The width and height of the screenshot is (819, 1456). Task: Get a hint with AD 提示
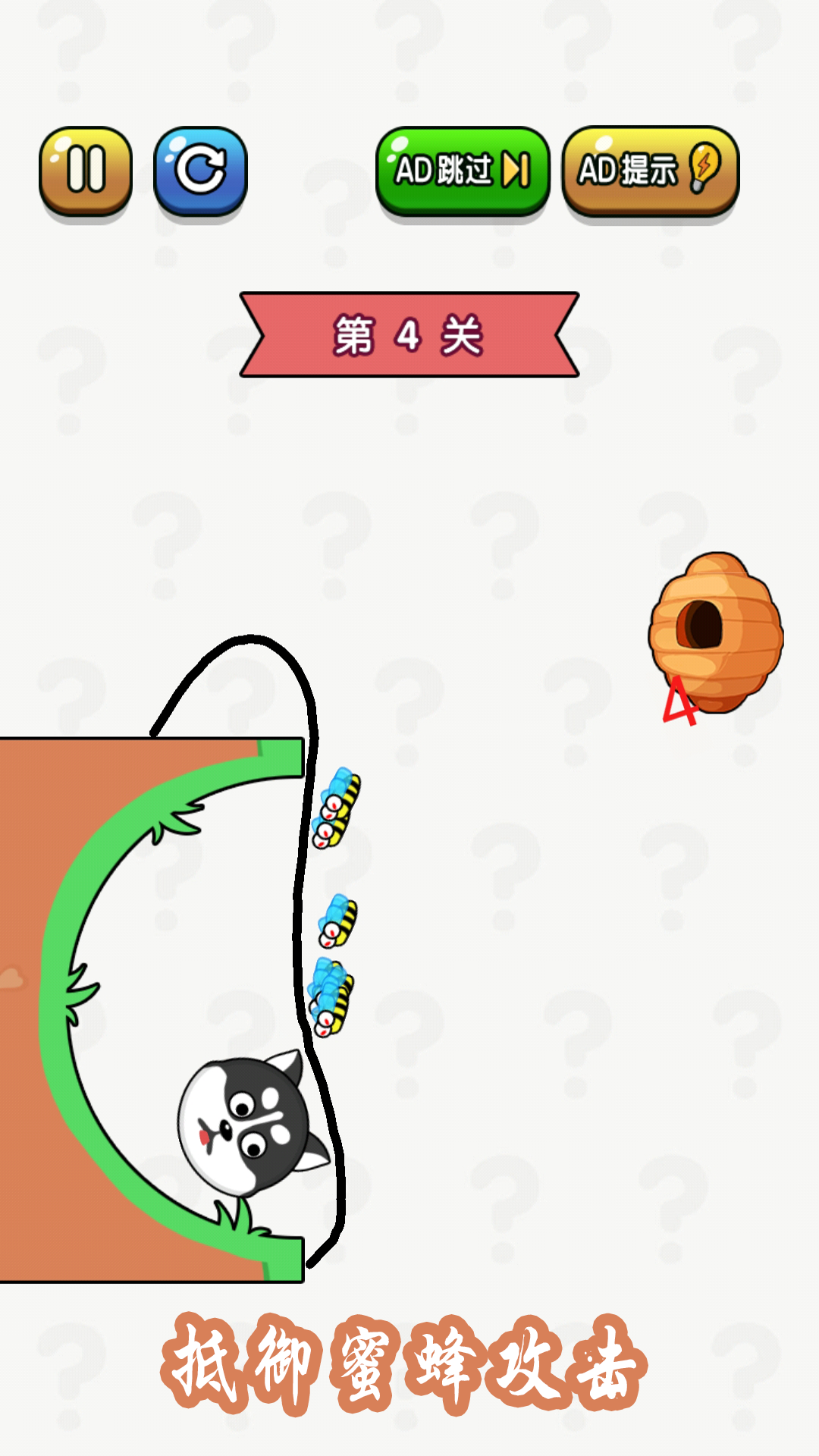pyautogui.click(x=650, y=171)
